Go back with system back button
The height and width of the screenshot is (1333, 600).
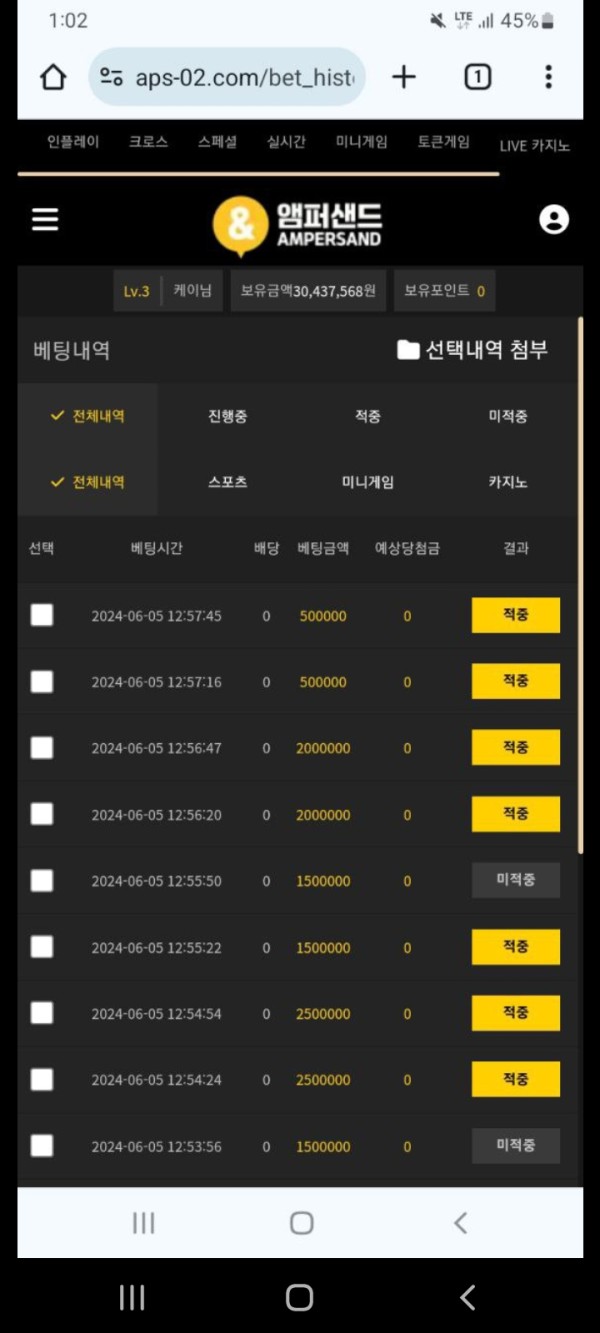467,1298
